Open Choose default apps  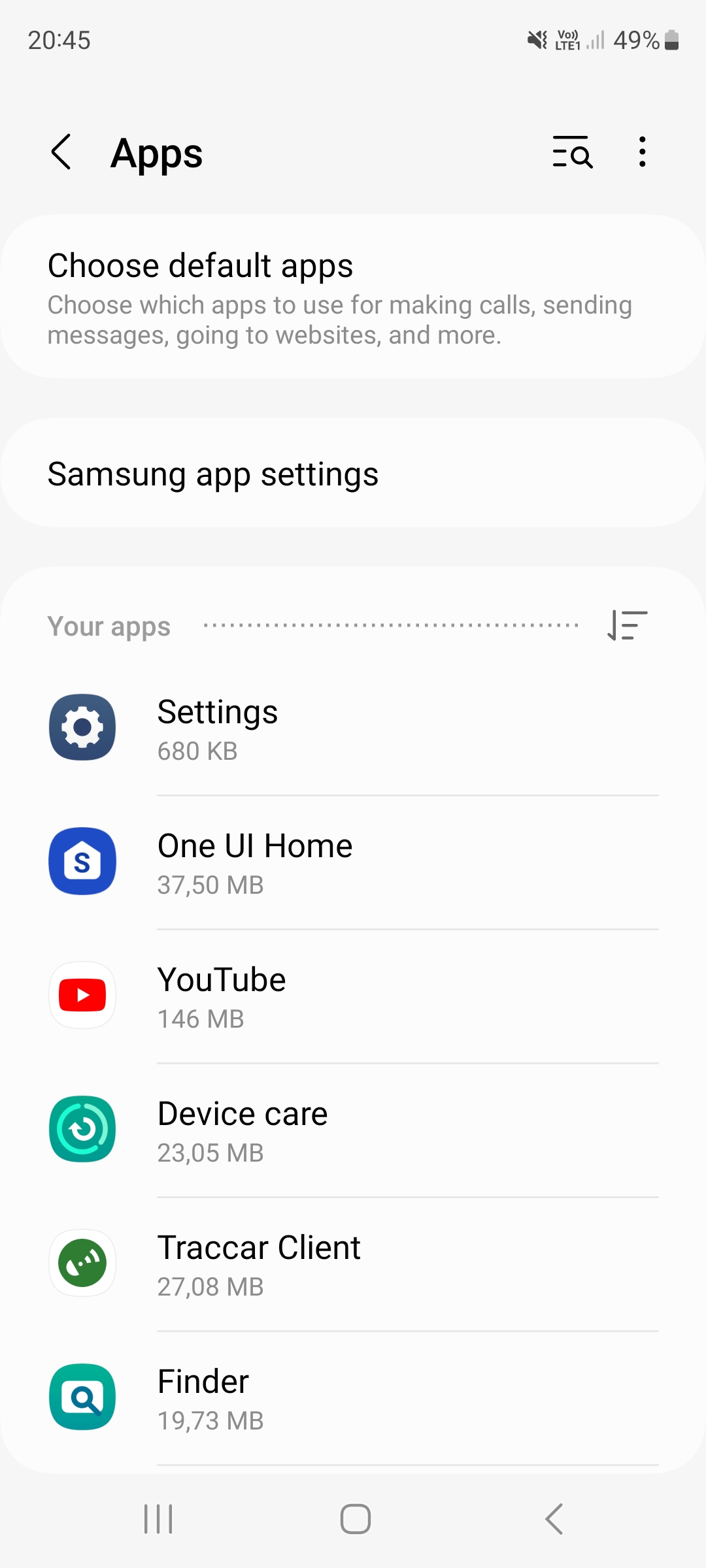(x=353, y=297)
